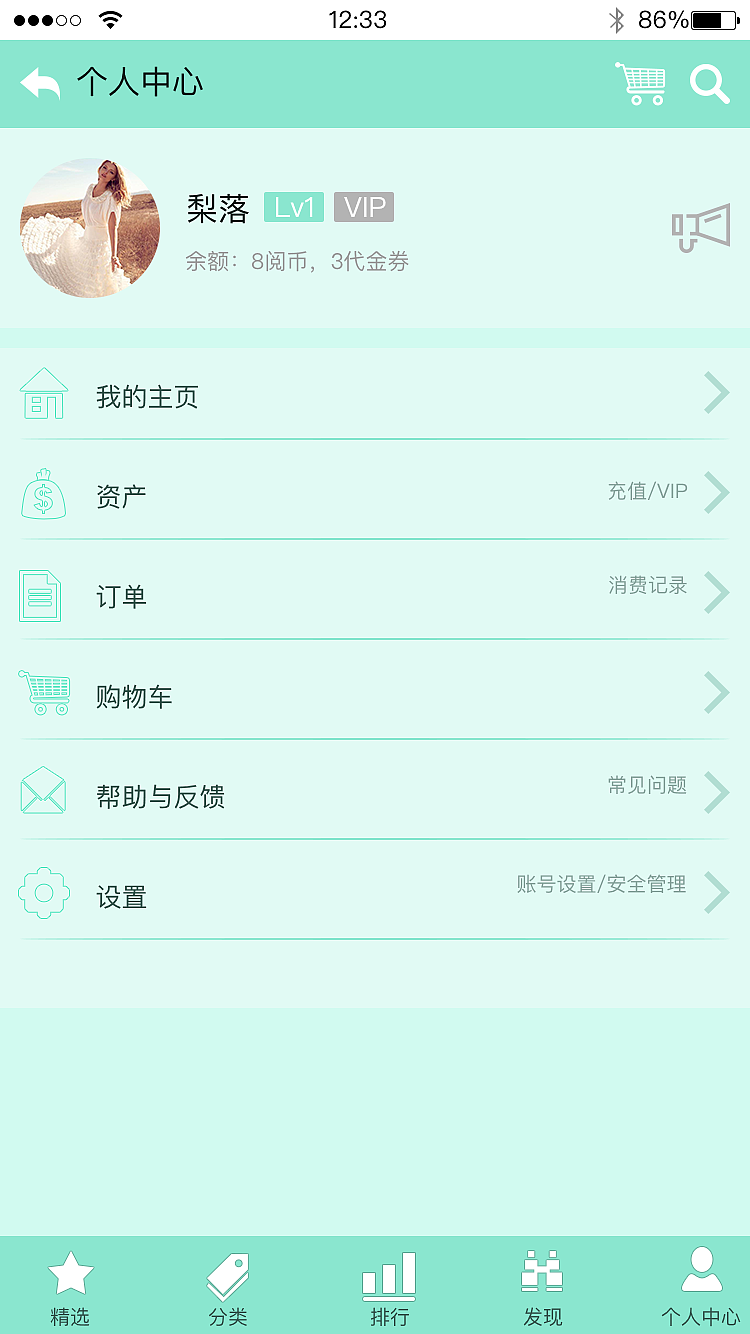Open the search magnifier icon
The height and width of the screenshot is (1334, 750).
pos(710,85)
